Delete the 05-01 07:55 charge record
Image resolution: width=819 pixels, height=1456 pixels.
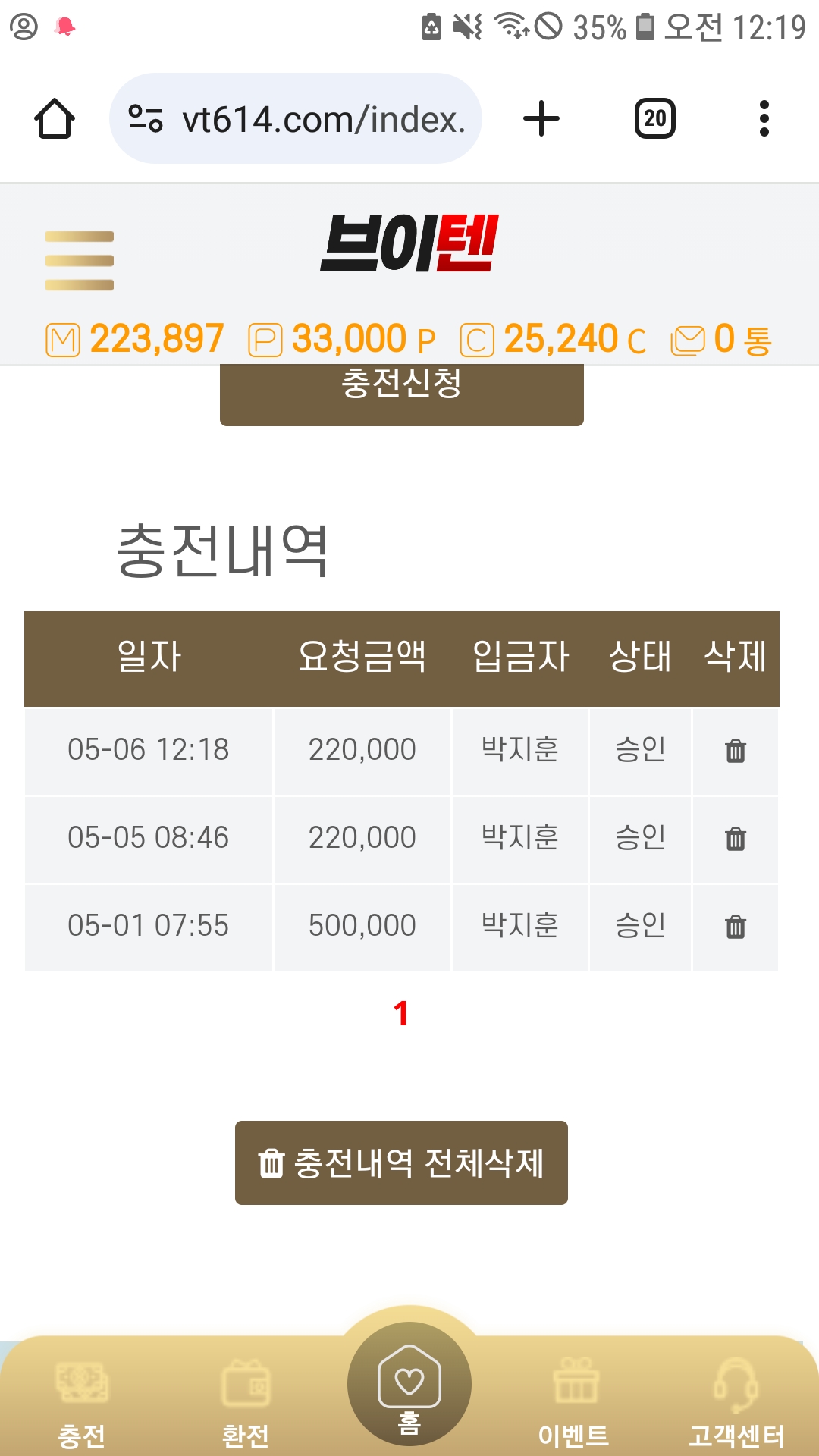(x=736, y=927)
